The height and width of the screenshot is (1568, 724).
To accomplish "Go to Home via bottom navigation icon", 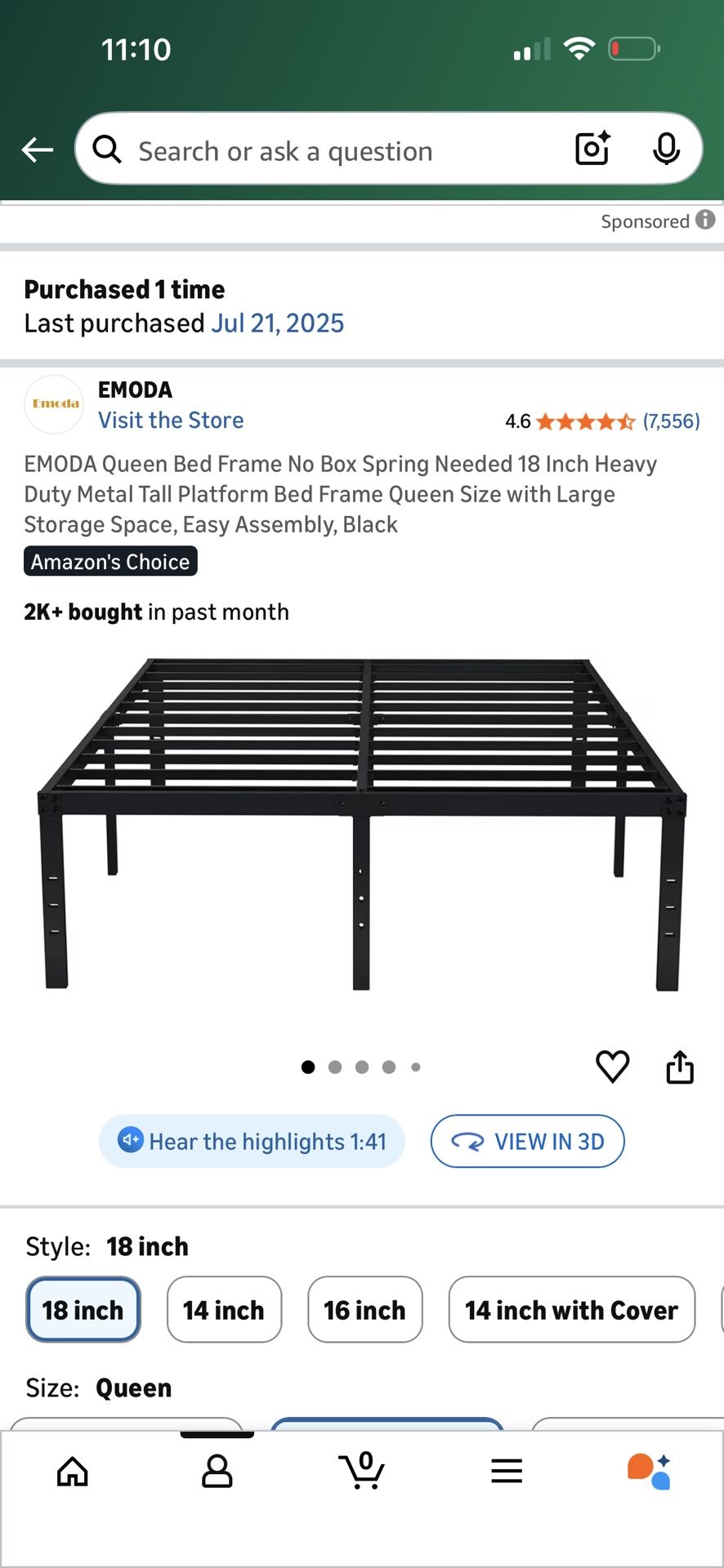I will (x=72, y=1470).
